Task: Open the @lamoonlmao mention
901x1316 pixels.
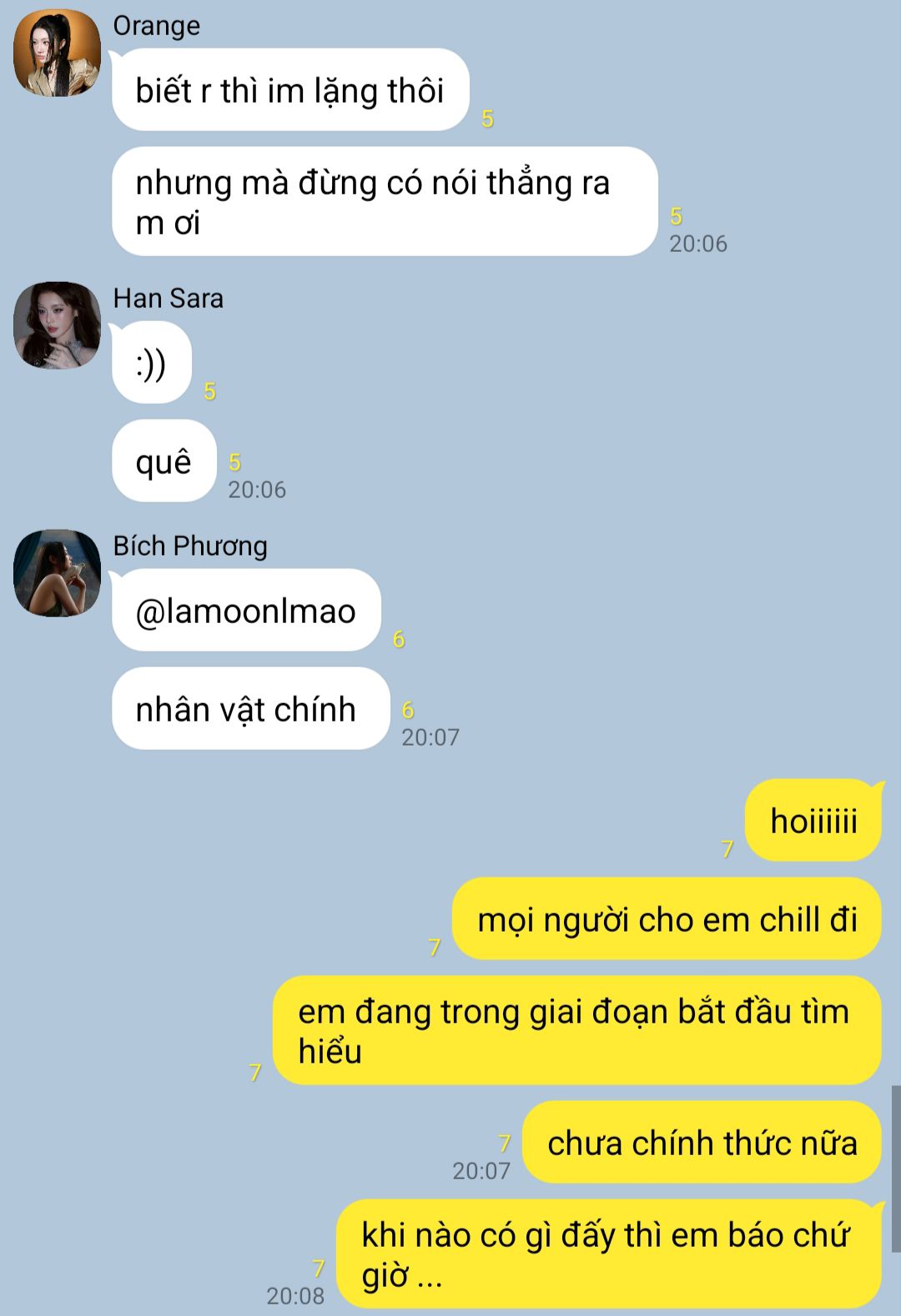Action: (245, 611)
